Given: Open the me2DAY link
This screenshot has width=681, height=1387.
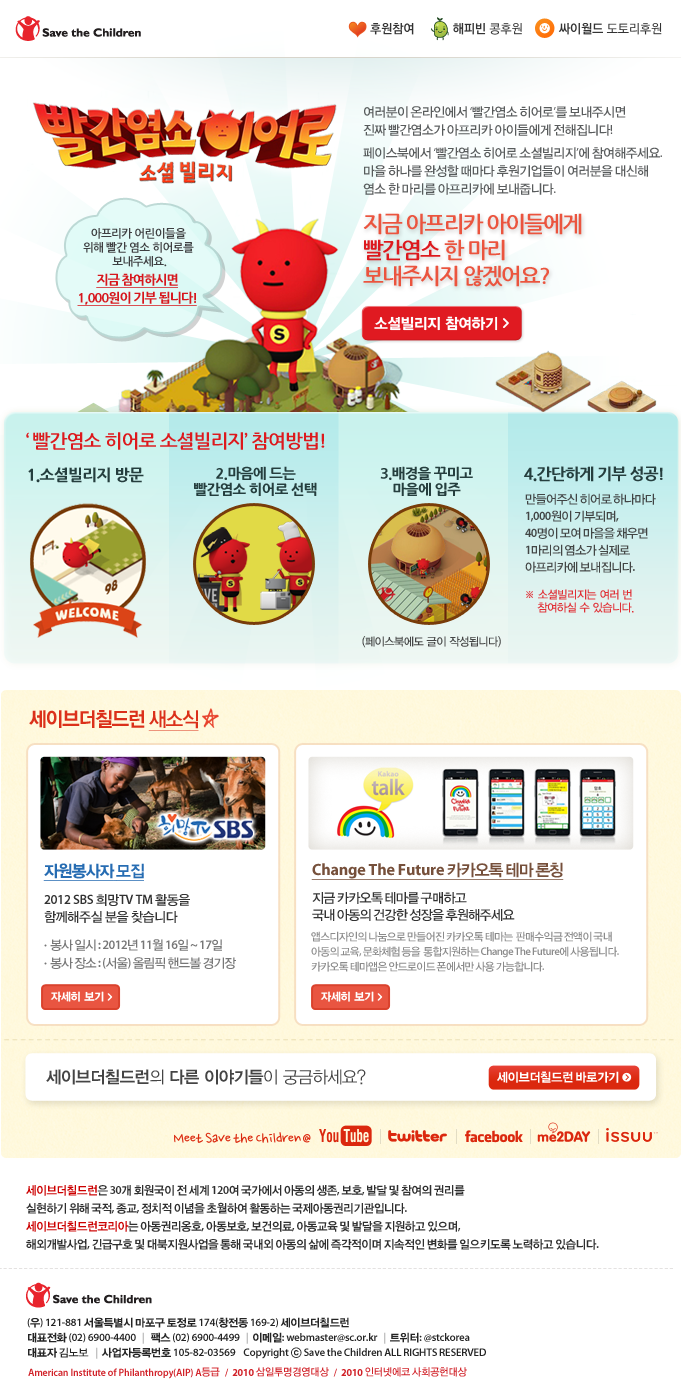Looking at the screenshot, I should 563,1136.
